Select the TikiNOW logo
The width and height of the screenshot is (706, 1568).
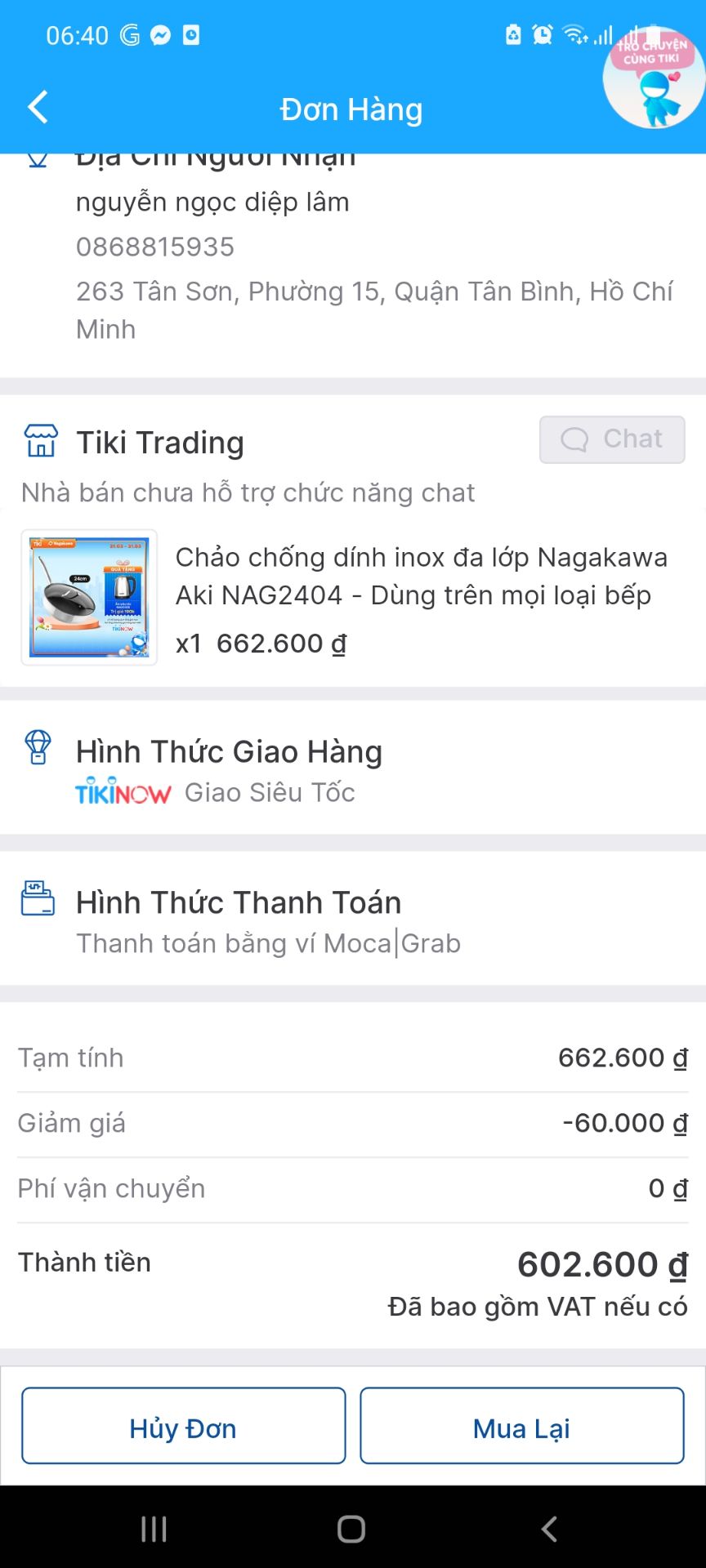(123, 791)
